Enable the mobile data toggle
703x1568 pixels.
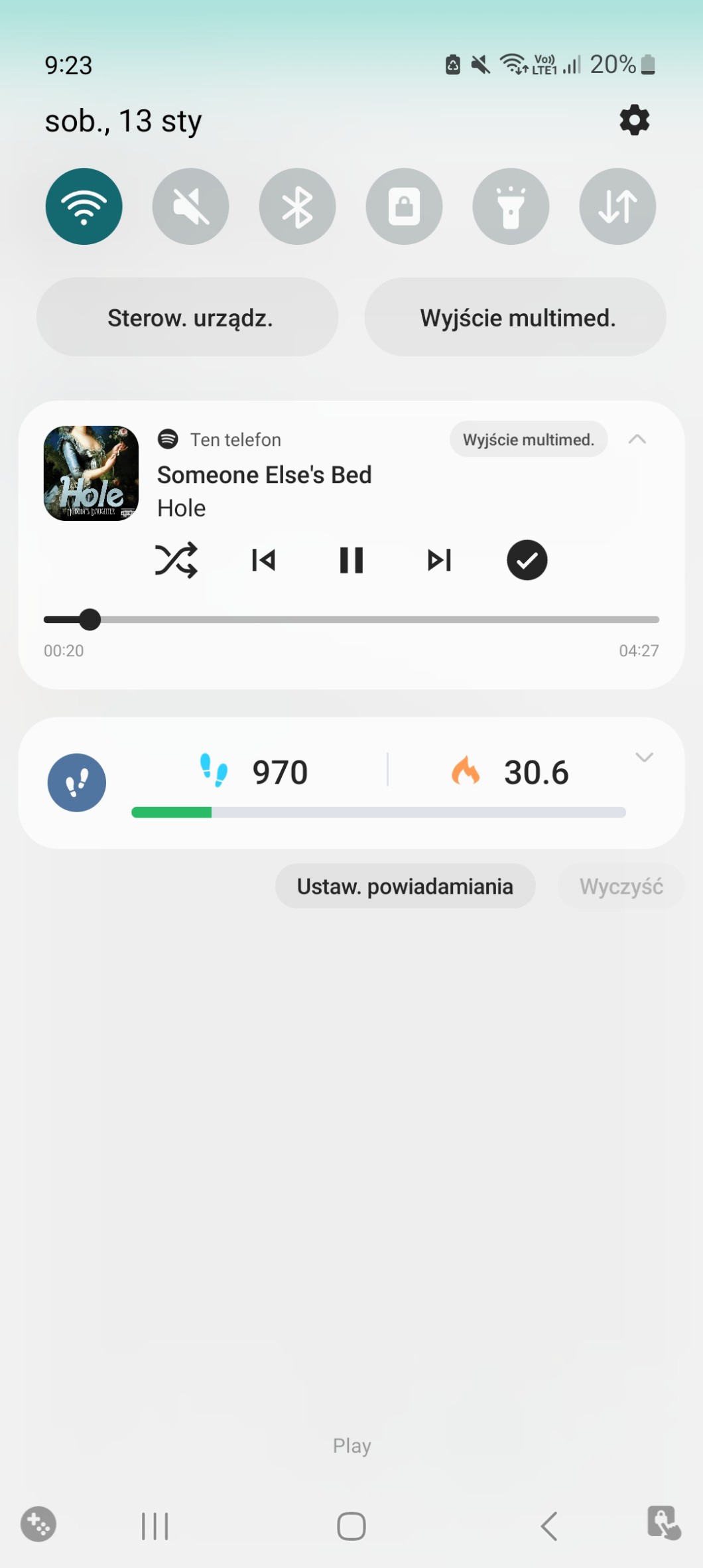point(617,206)
